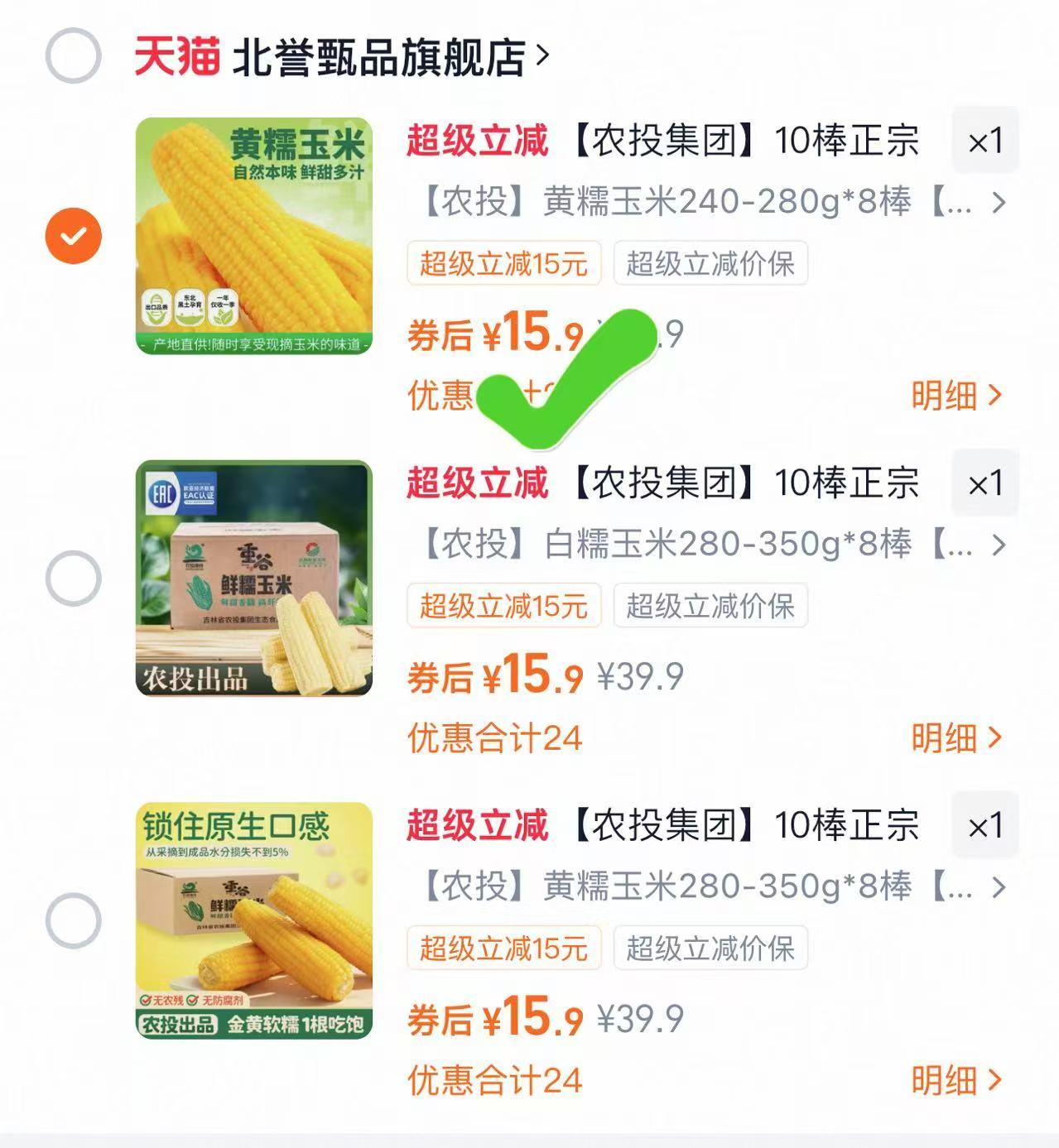Viewport: 1059px width, 1148px height.
Task: Click the 超级立减15元 coupon tag on first item
Action: (x=503, y=263)
